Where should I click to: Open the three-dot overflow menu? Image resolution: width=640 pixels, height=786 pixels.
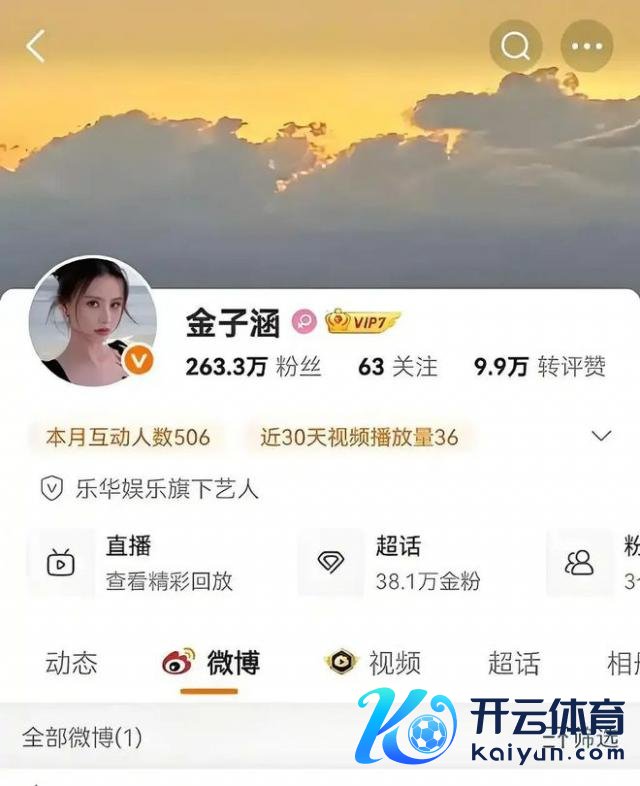coord(587,45)
